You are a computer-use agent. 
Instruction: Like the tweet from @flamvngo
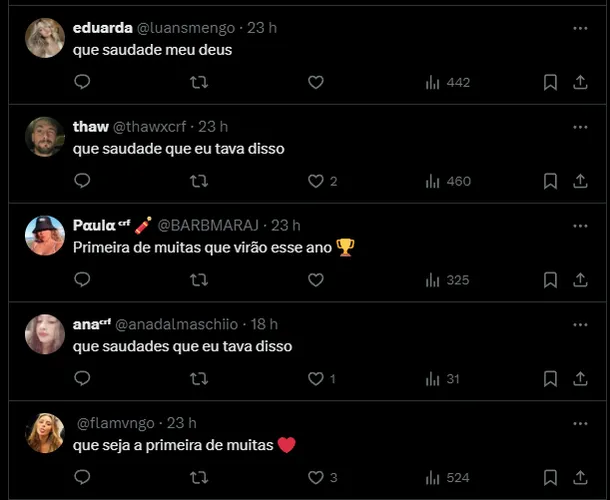point(316,477)
